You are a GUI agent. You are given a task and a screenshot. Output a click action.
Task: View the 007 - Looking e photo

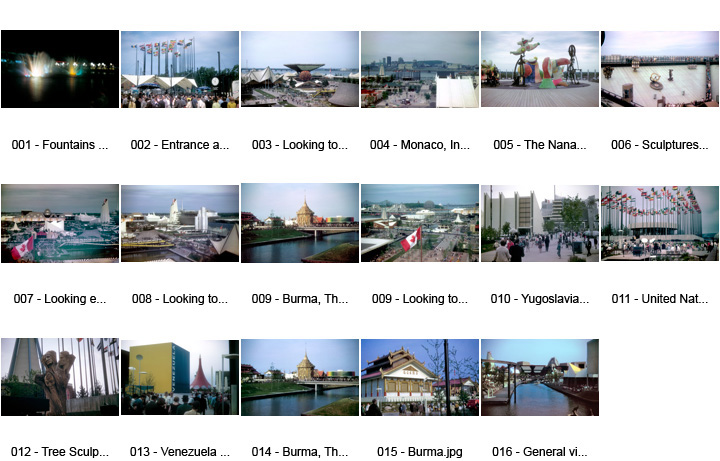tap(60, 223)
